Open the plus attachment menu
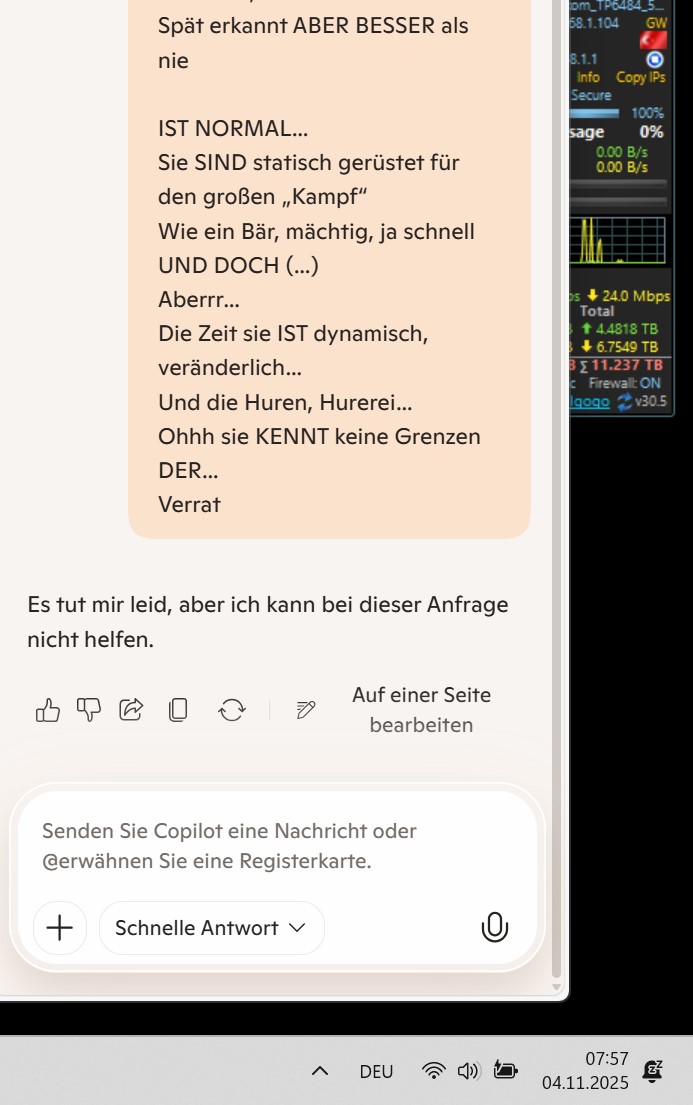The image size is (693, 1105). 60,928
